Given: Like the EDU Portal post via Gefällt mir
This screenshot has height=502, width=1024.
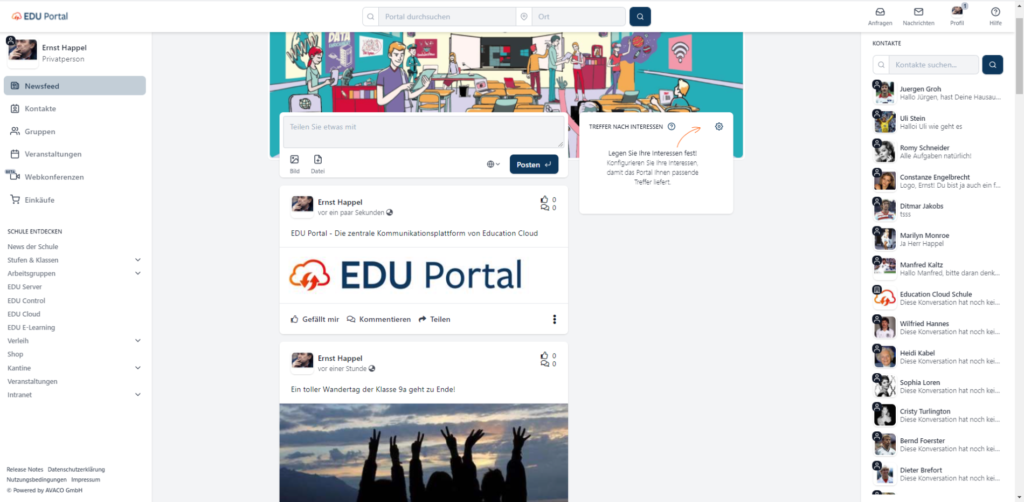Looking at the screenshot, I should click(315, 319).
